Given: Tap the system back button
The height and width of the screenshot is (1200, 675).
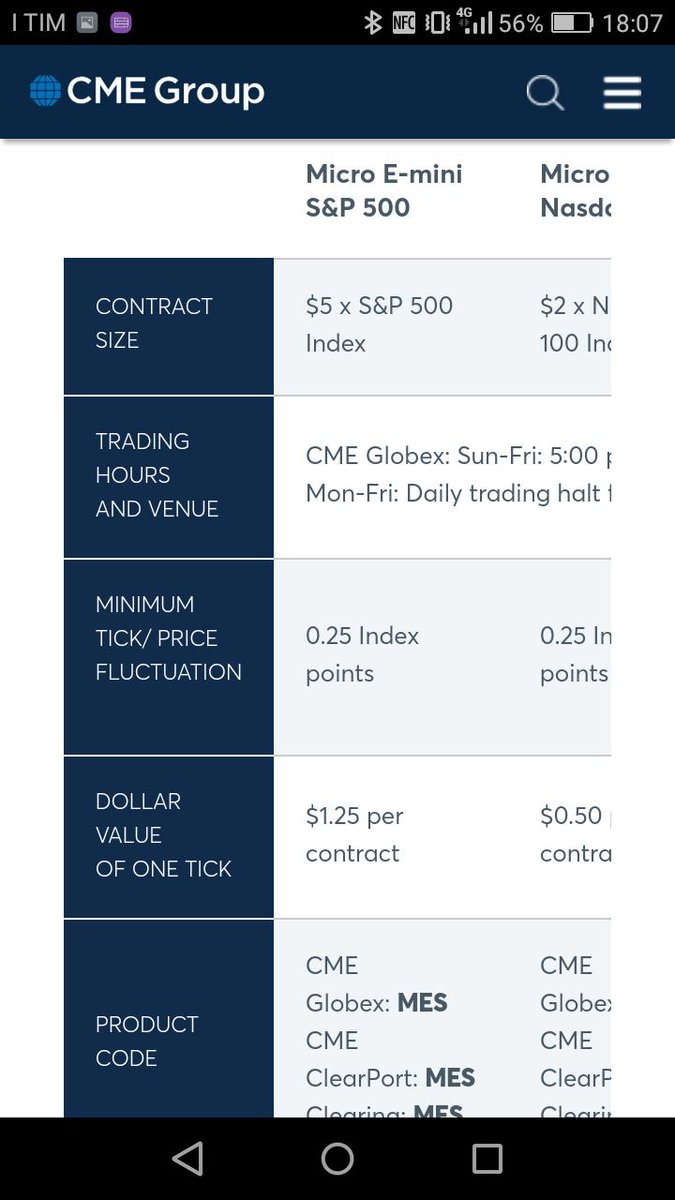Looking at the screenshot, I should (188, 1158).
